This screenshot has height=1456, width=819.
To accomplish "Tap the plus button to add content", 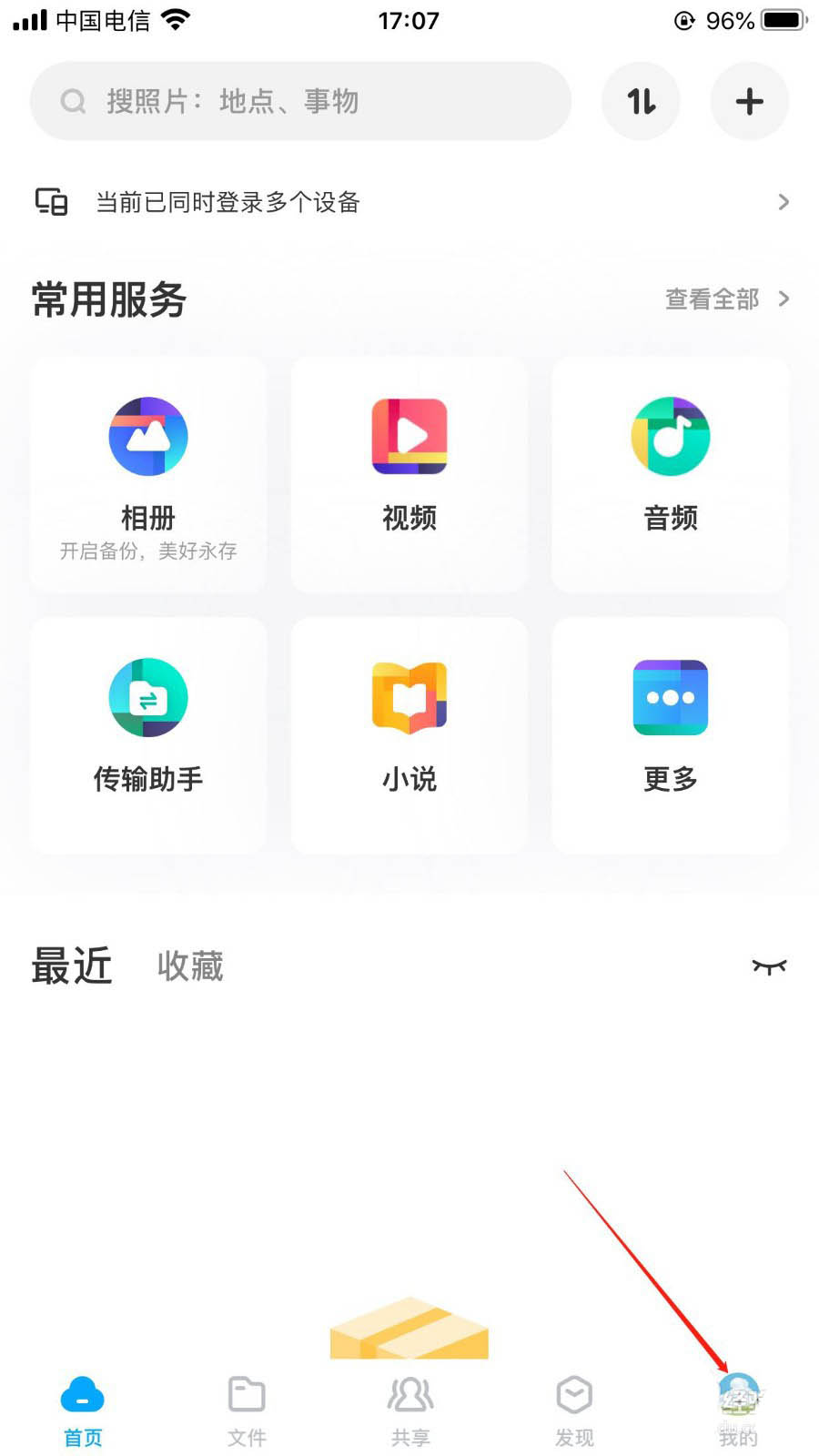I will (749, 101).
